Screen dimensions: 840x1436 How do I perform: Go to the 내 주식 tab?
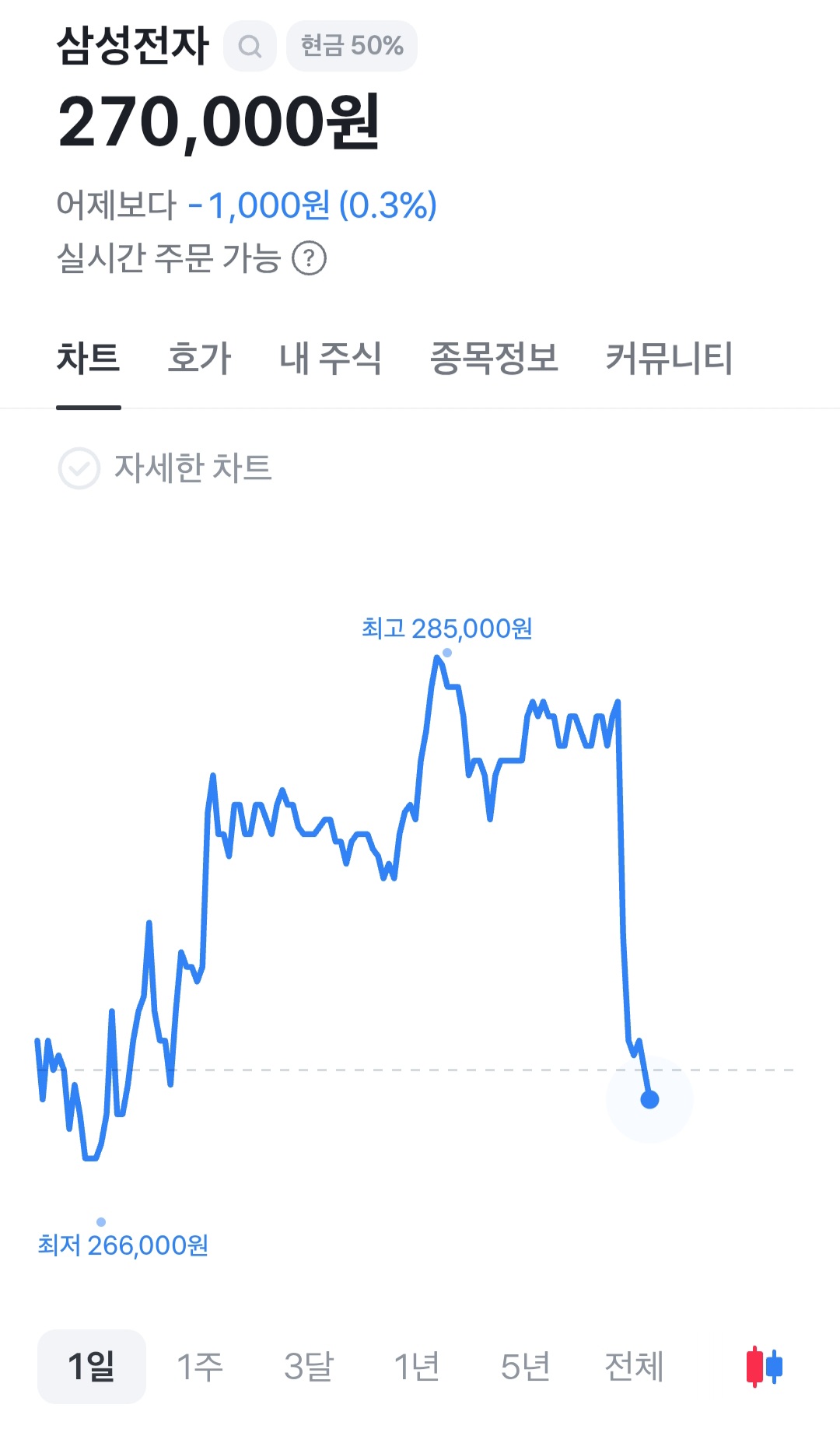(x=331, y=359)
